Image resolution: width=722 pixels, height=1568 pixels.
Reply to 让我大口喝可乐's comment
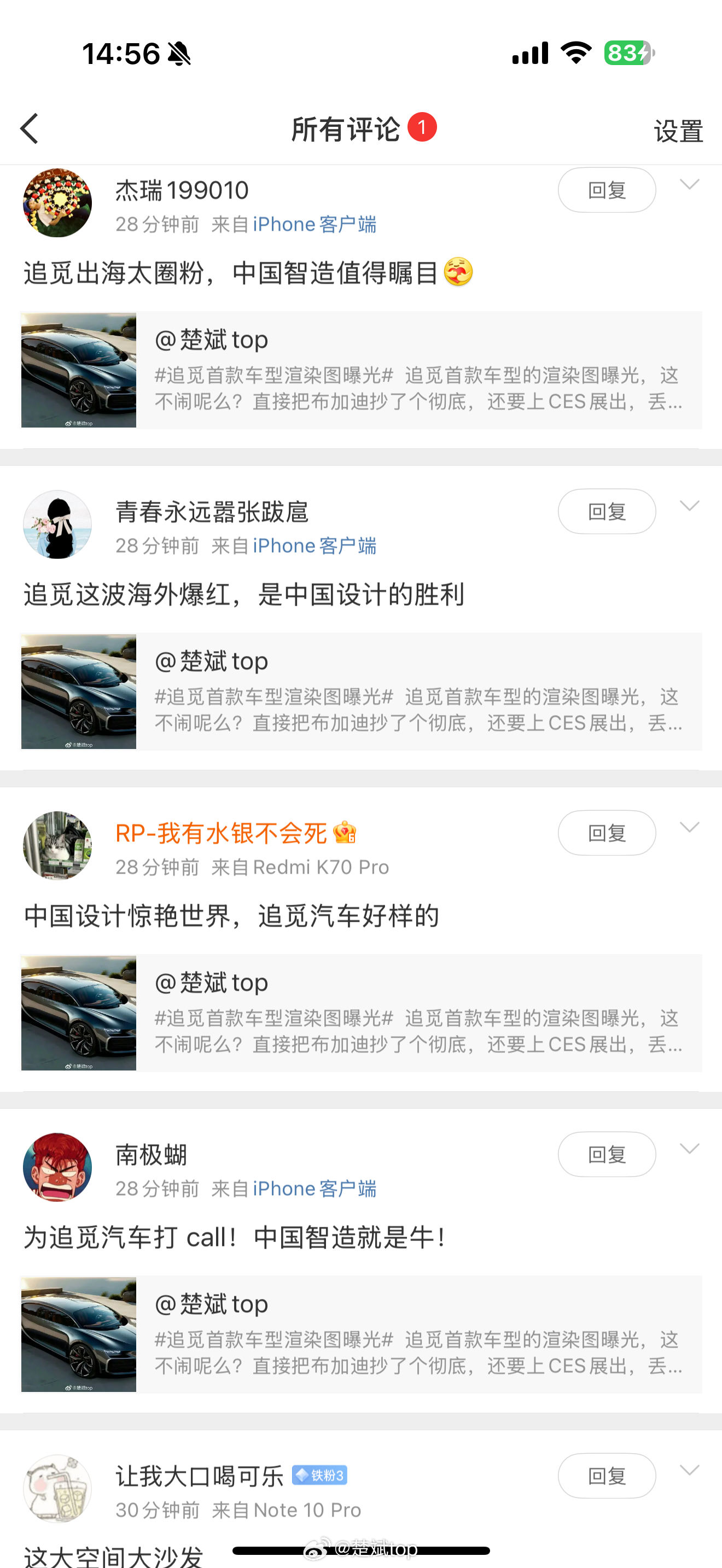(607, 1476)
